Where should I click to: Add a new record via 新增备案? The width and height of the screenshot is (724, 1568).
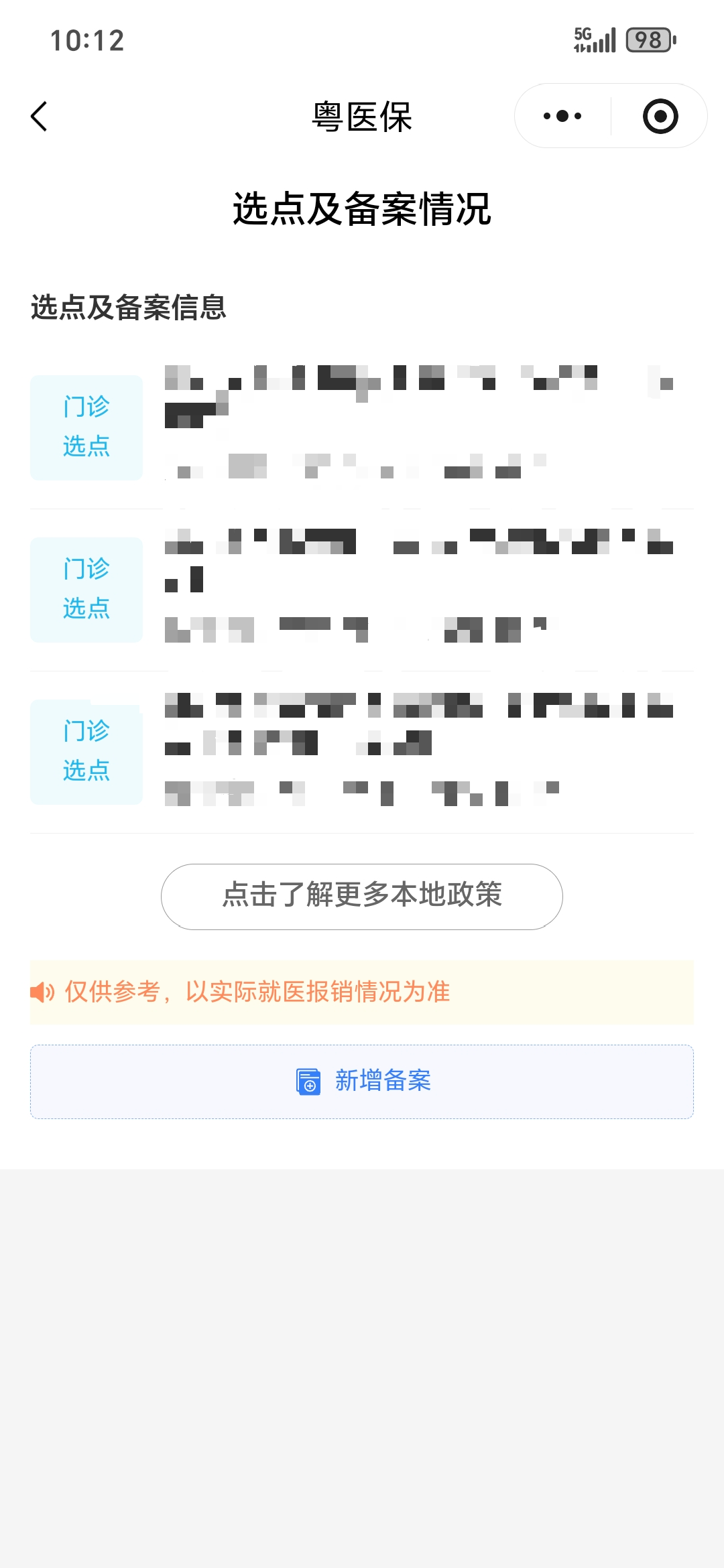pyautogui.click(x=362, y=1081)
